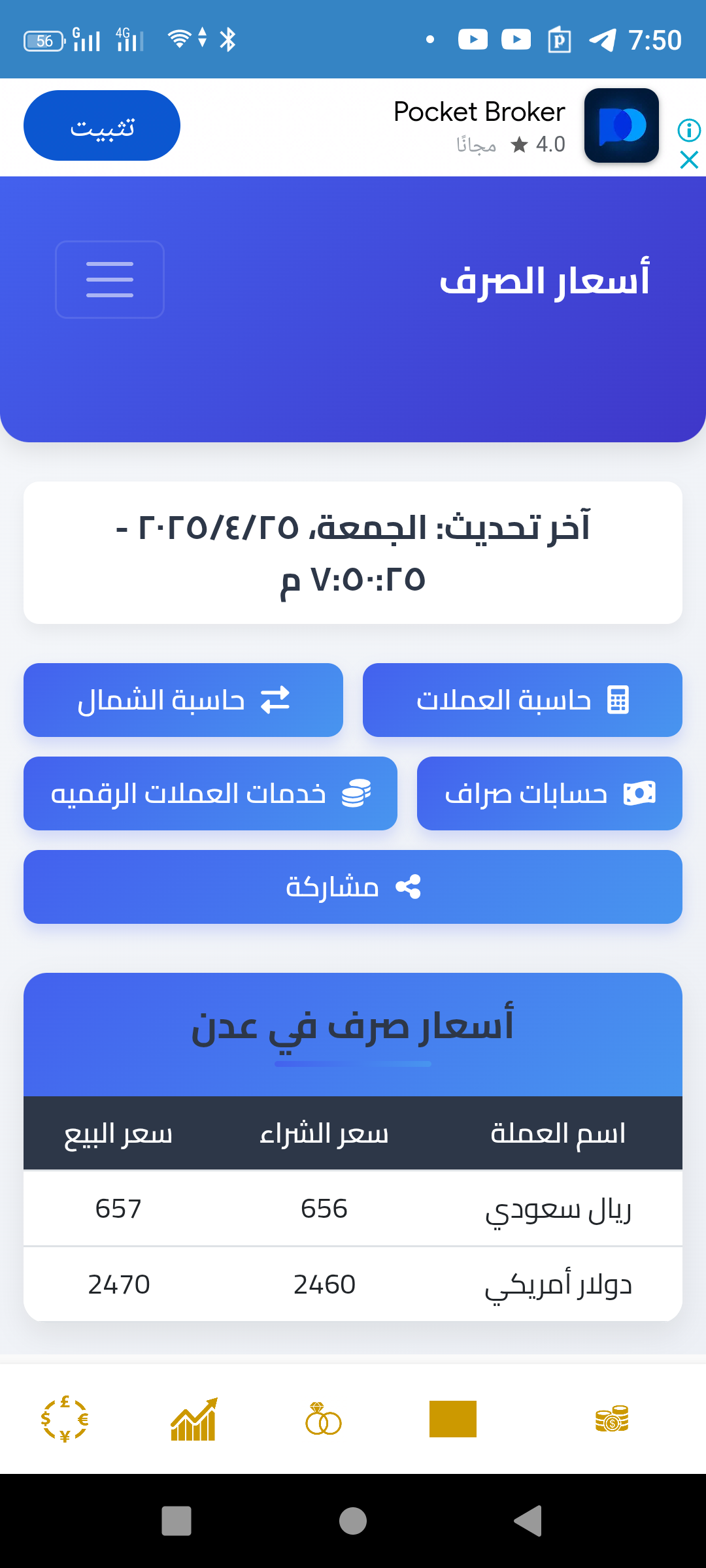Open خدمات العملات الرقميه services

coord(210,793)
